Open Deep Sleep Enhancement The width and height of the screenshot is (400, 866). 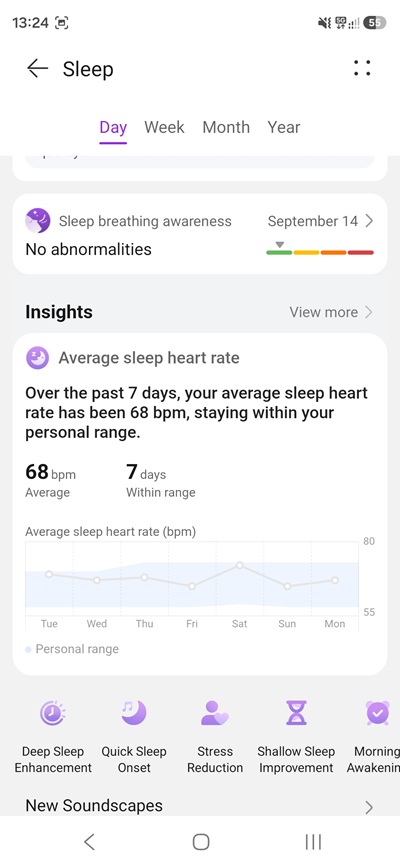click(53, 737)
